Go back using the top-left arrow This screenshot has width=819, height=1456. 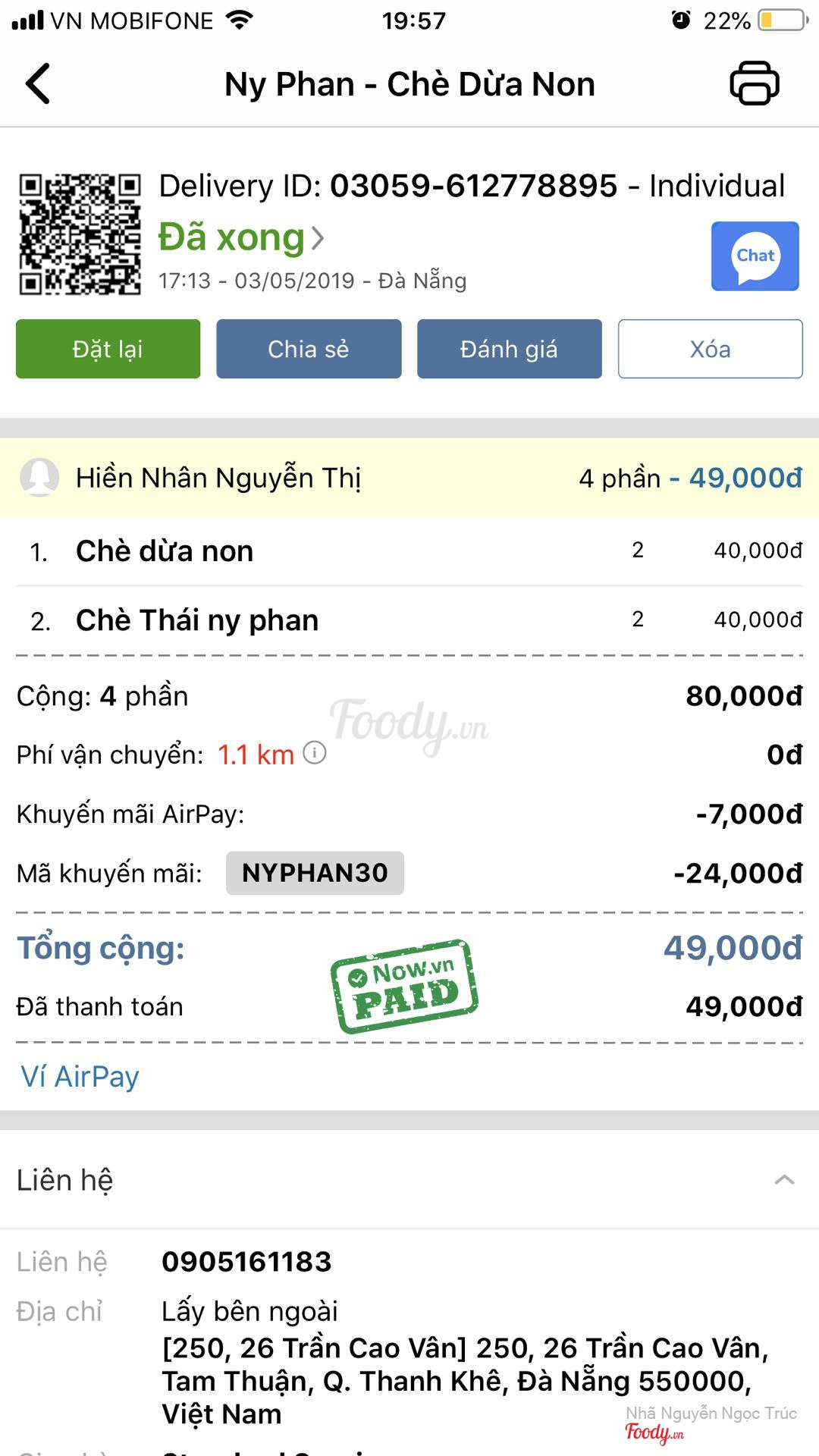38,83
